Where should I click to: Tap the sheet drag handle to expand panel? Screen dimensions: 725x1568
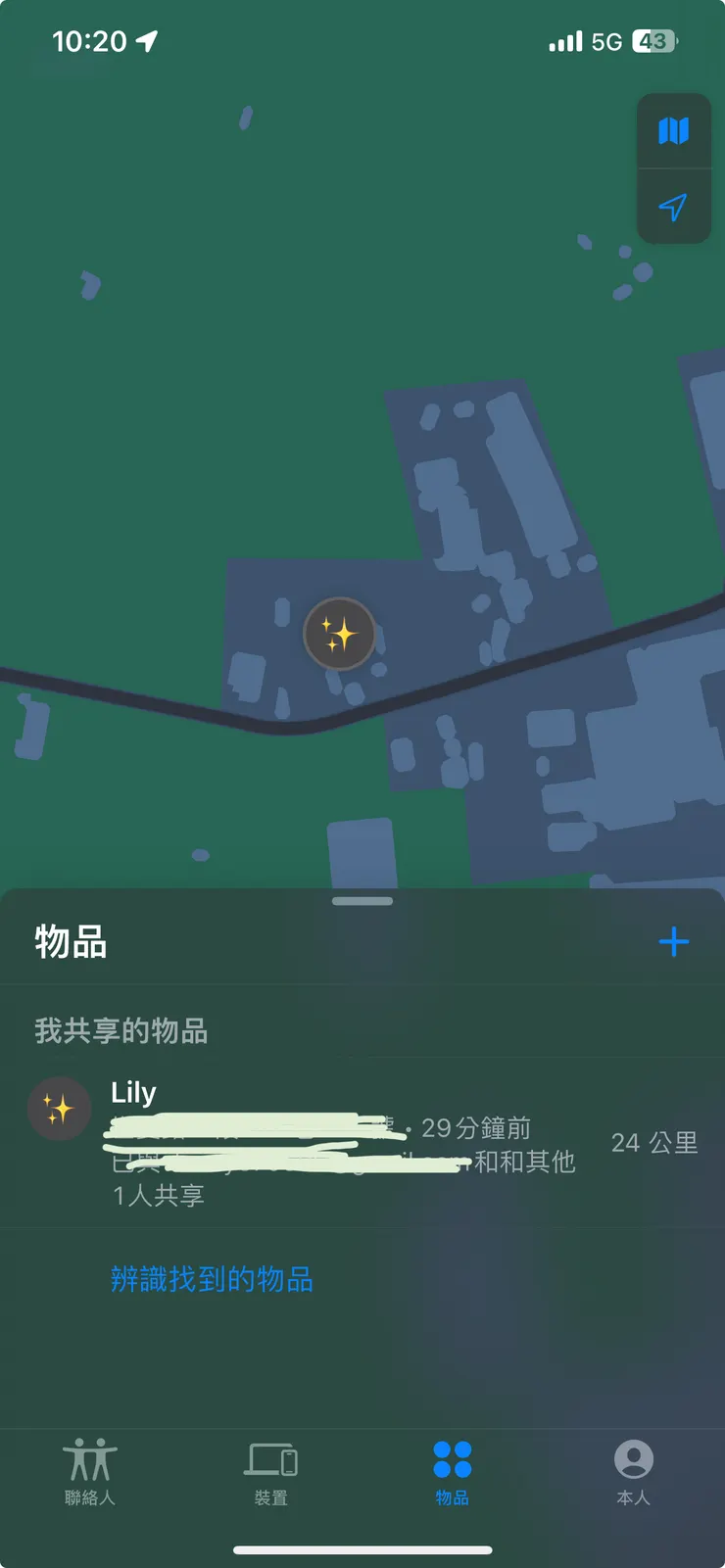coord(362,900)
